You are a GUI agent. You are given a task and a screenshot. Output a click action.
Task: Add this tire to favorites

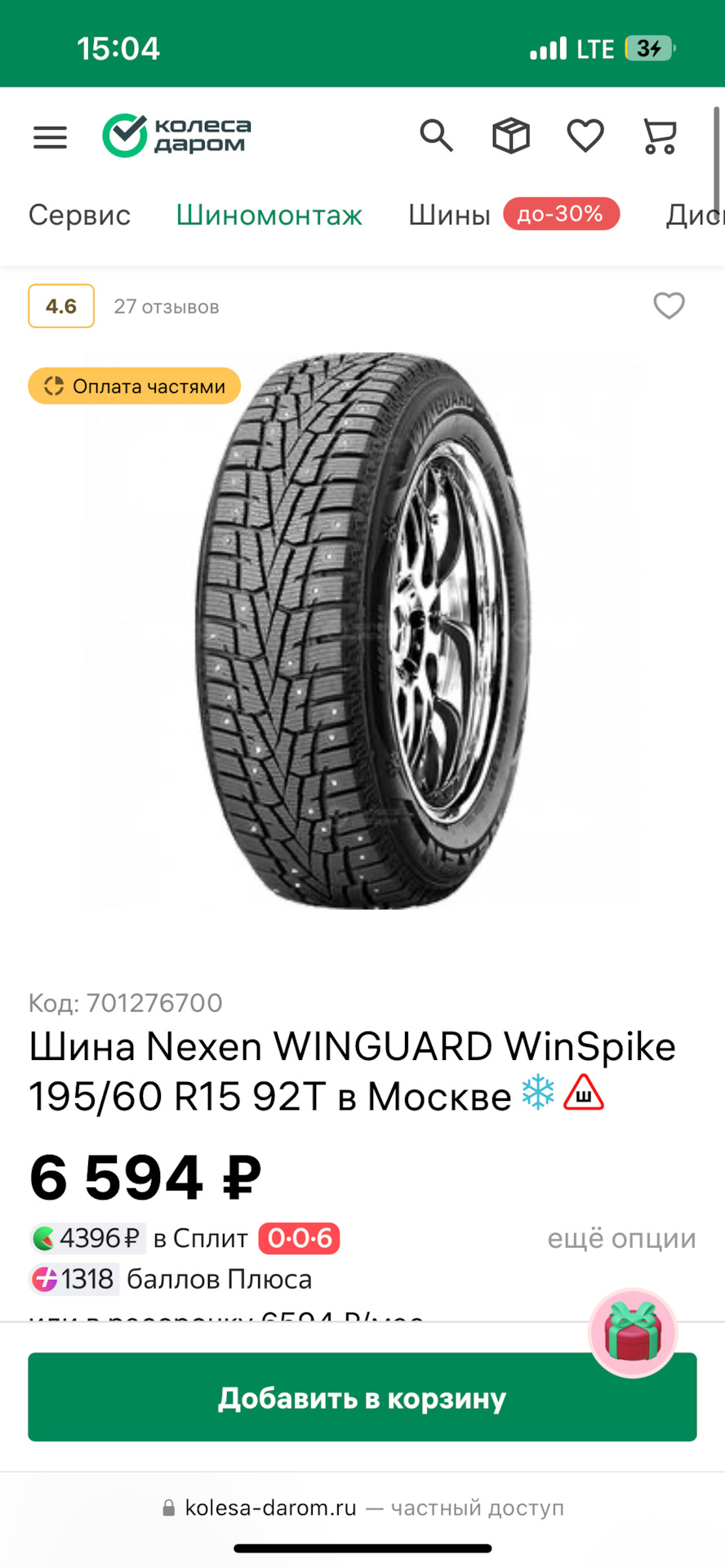pyautogui.click(x=669, y=306)
